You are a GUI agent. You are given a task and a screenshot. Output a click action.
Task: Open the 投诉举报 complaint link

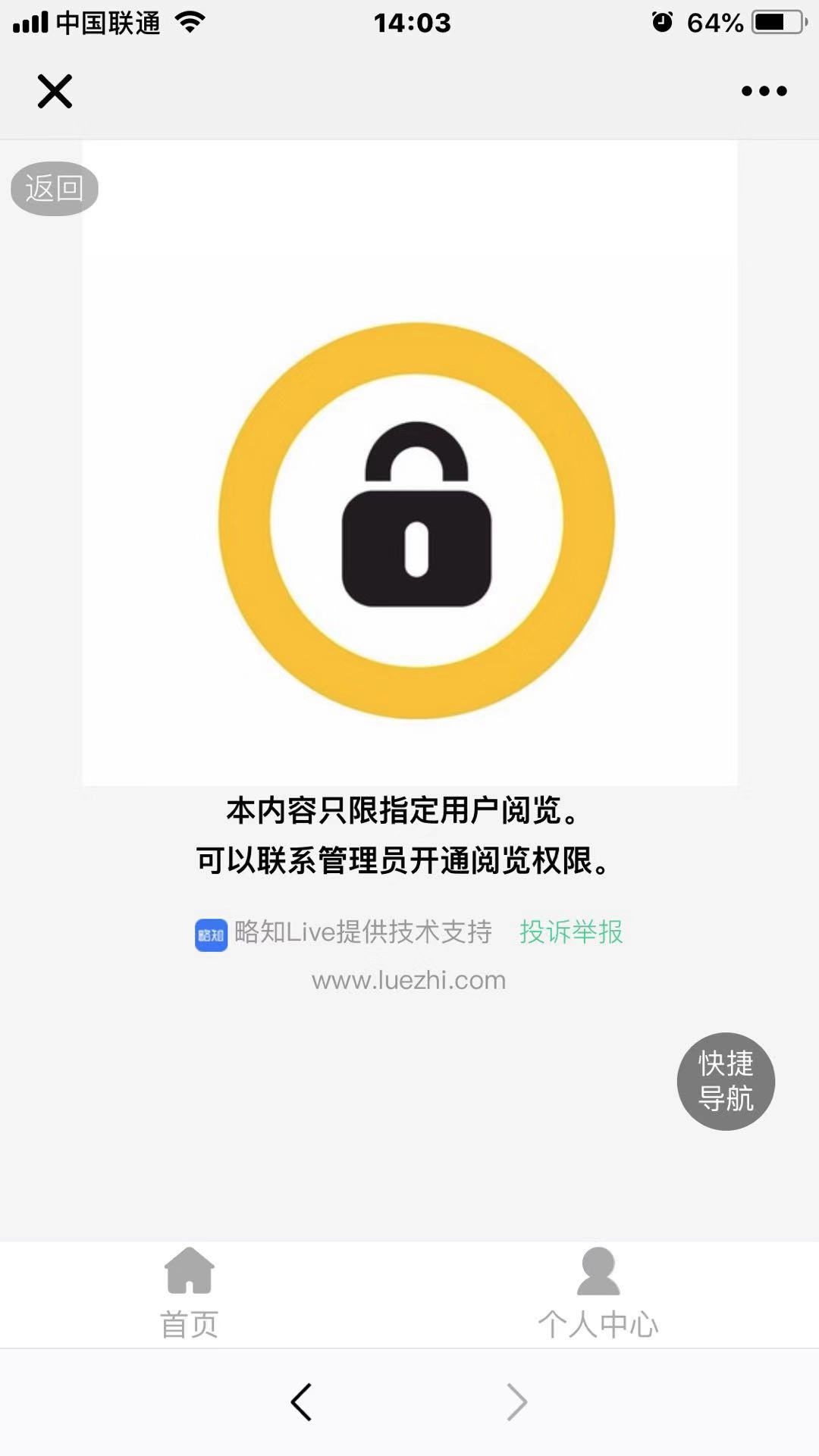[x=571, y=932]
